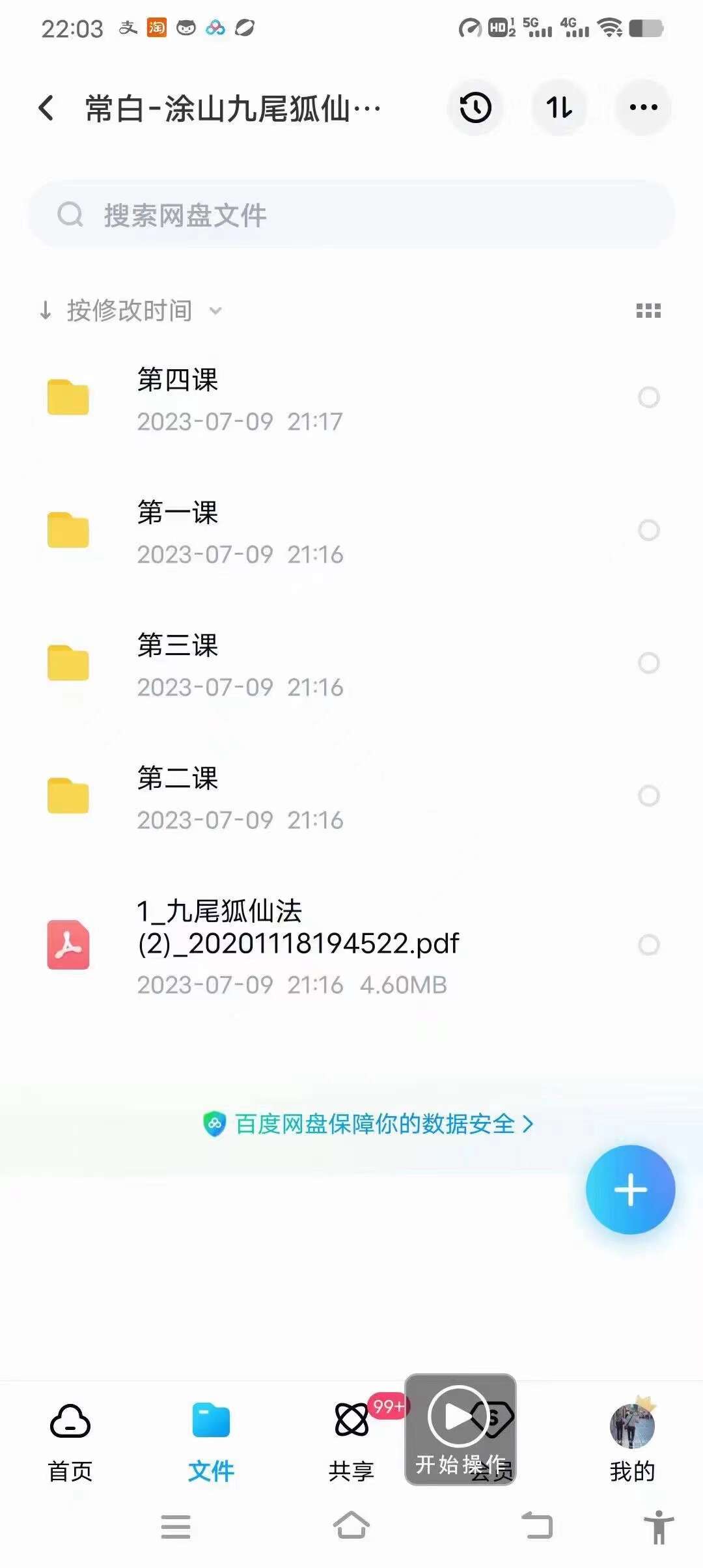The image size is (703, 1568).
Task: Tap the 搜索网盘文件 search box
Action: pos(351,215)
